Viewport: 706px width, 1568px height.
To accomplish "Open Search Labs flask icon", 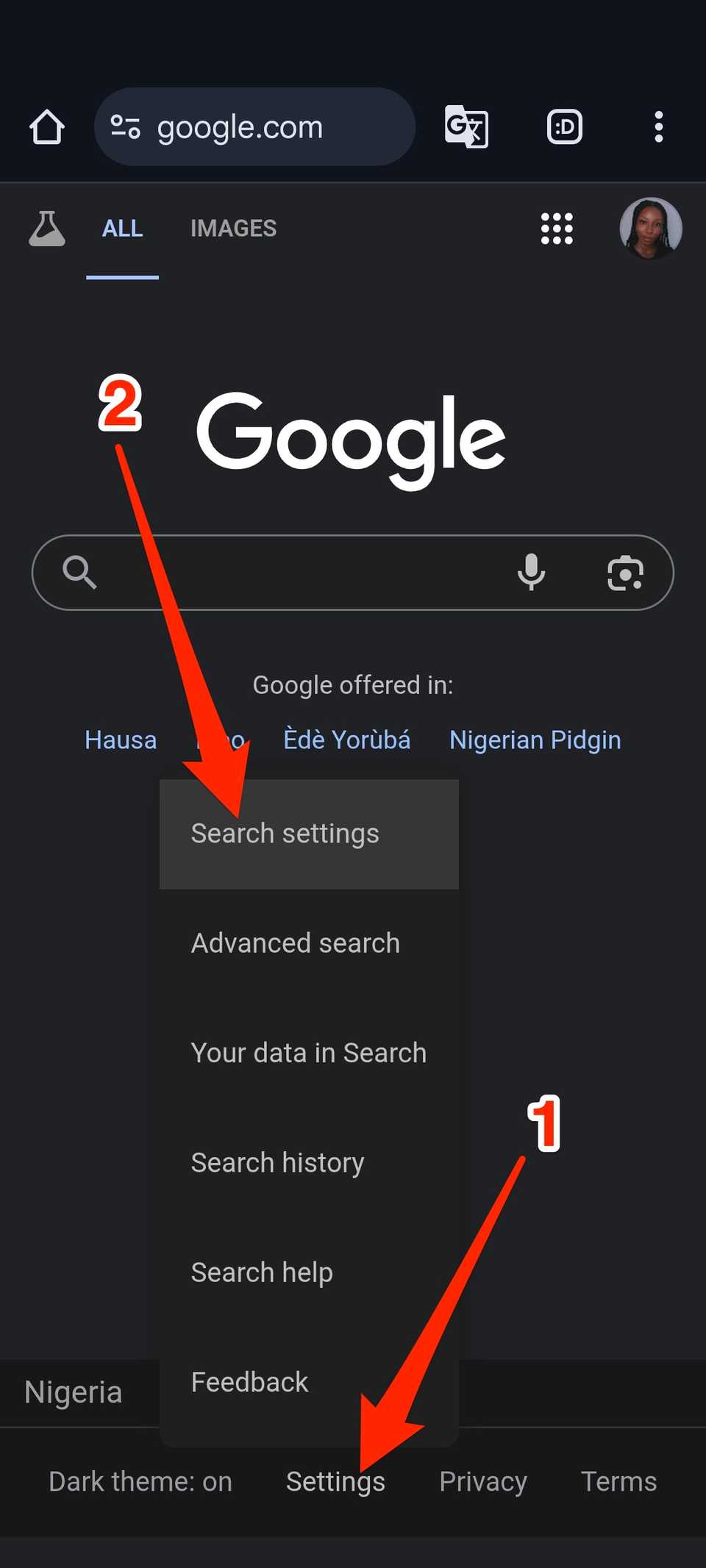I will 47,229.
